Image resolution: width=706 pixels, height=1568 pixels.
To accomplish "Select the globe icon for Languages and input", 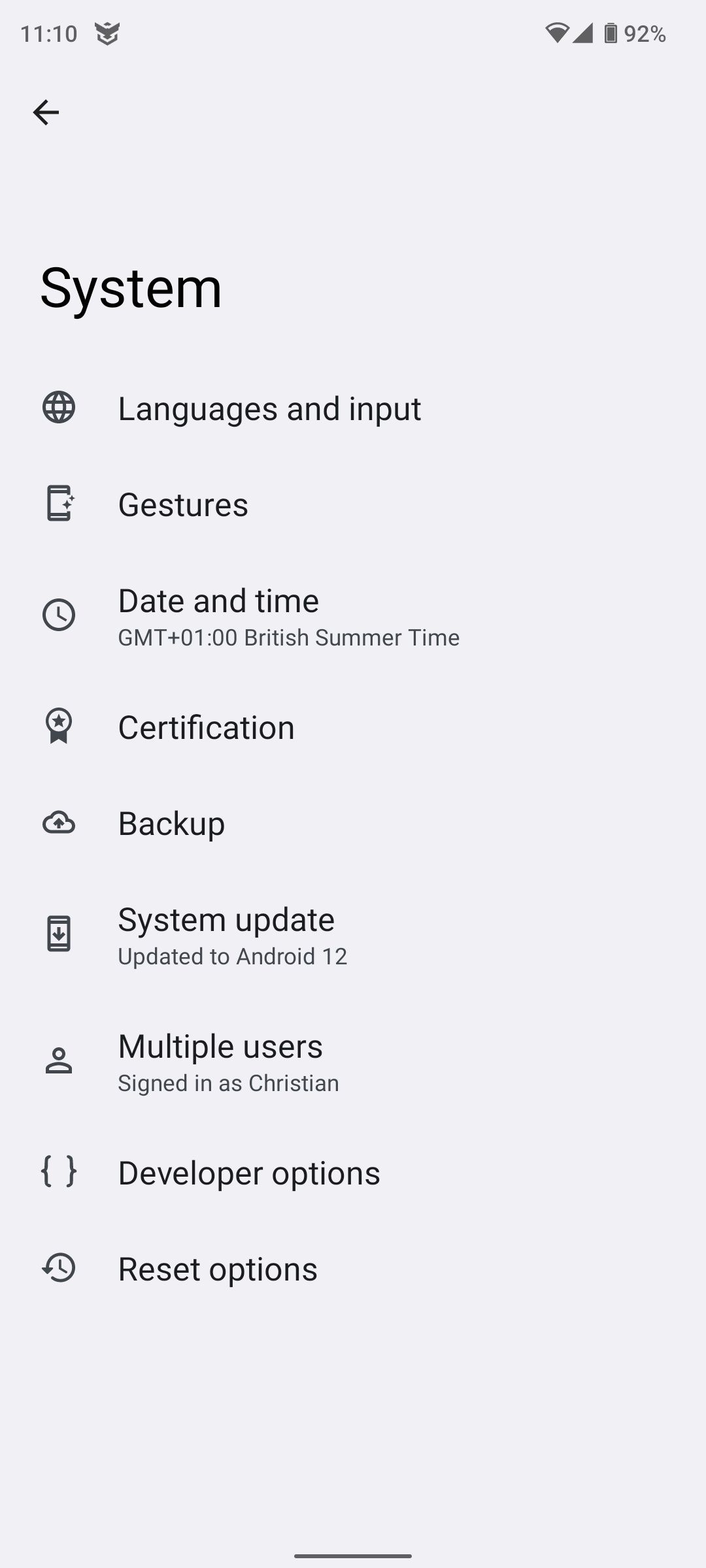I will (x=59, y=408).
